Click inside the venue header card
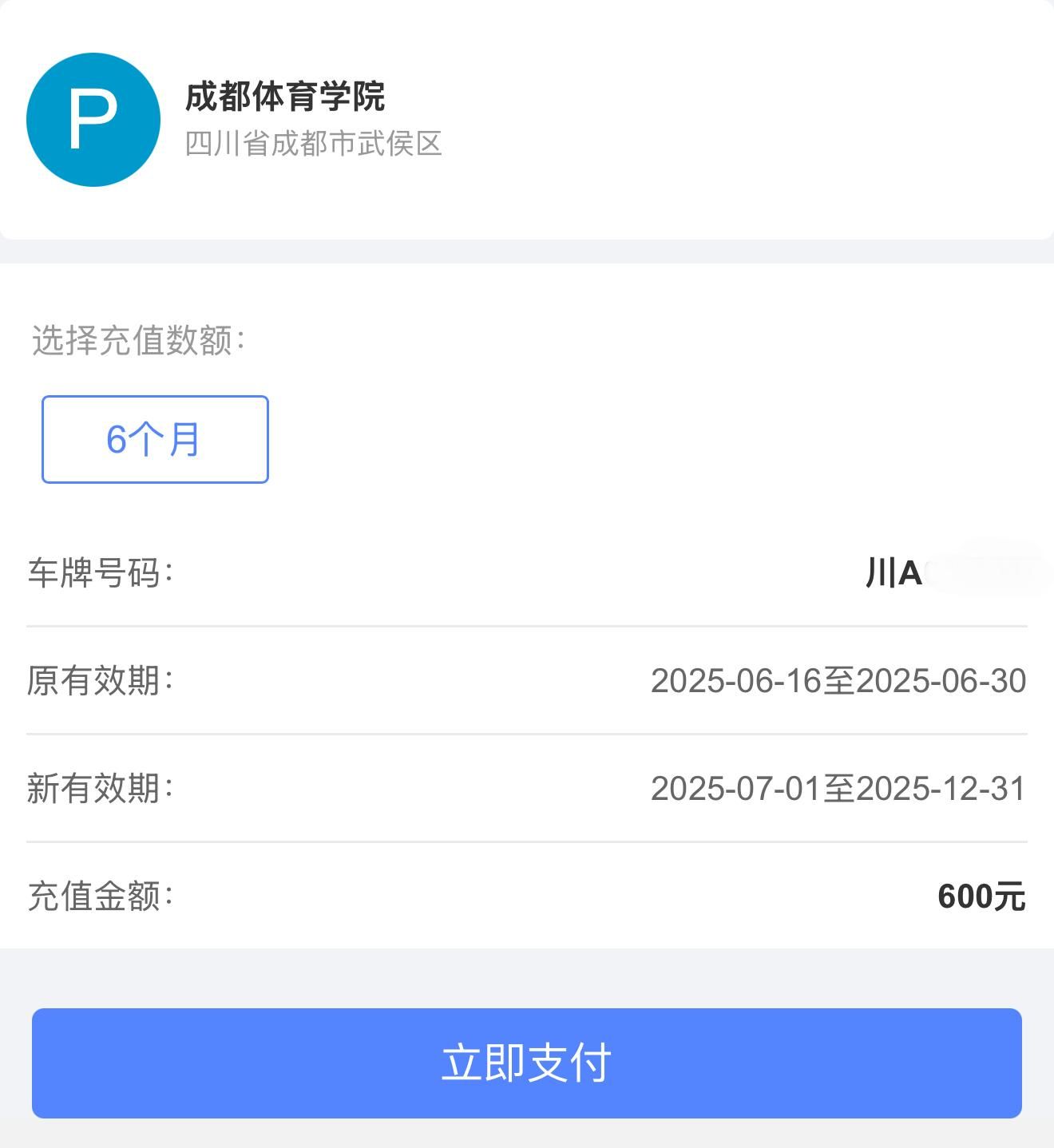1054x1148 pixels. 527,120
